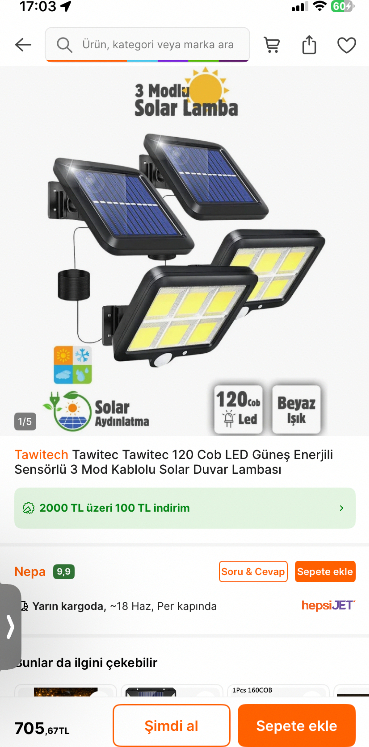
Task: Tap the large bottom Sepete ekle button
Action: [297, 726]
